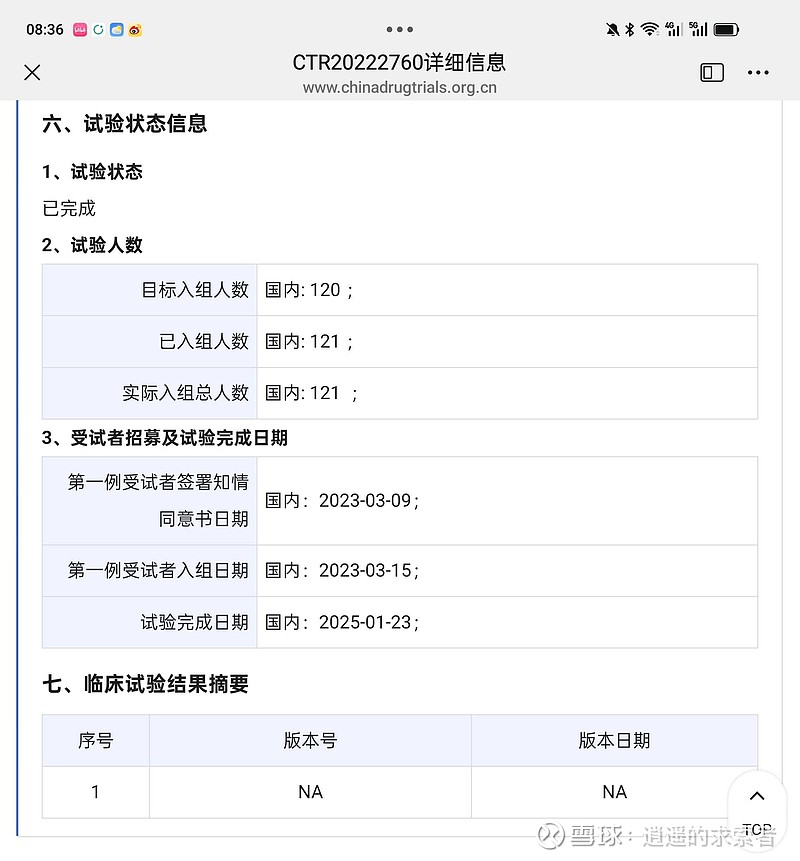This screenshot has width=800, height=861.
Task: Tap the weather app icon in status bar
Action: pyautogui.click(x=117, y=29)
